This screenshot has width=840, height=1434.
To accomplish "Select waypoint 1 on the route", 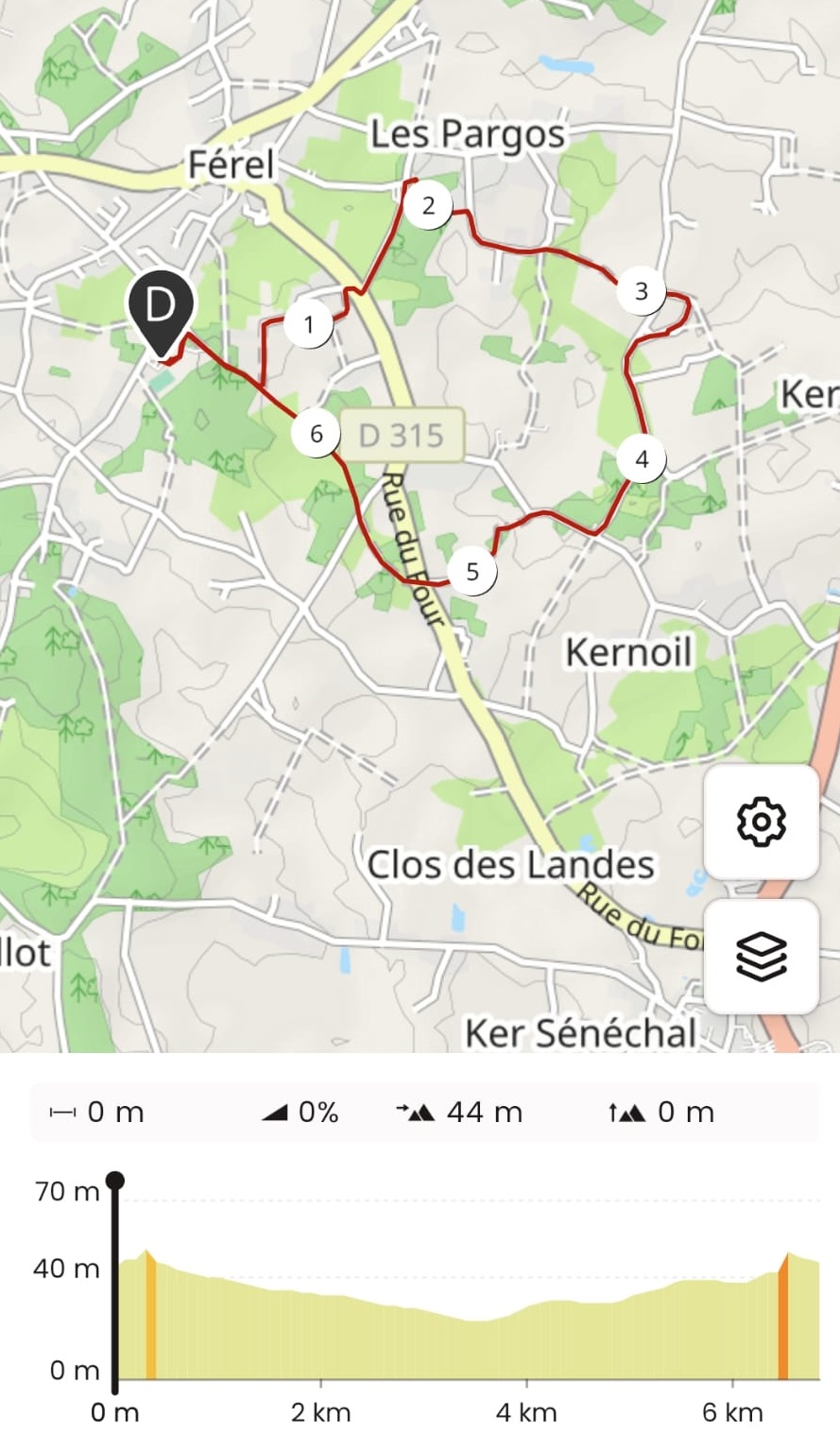I will coord(308,324).
